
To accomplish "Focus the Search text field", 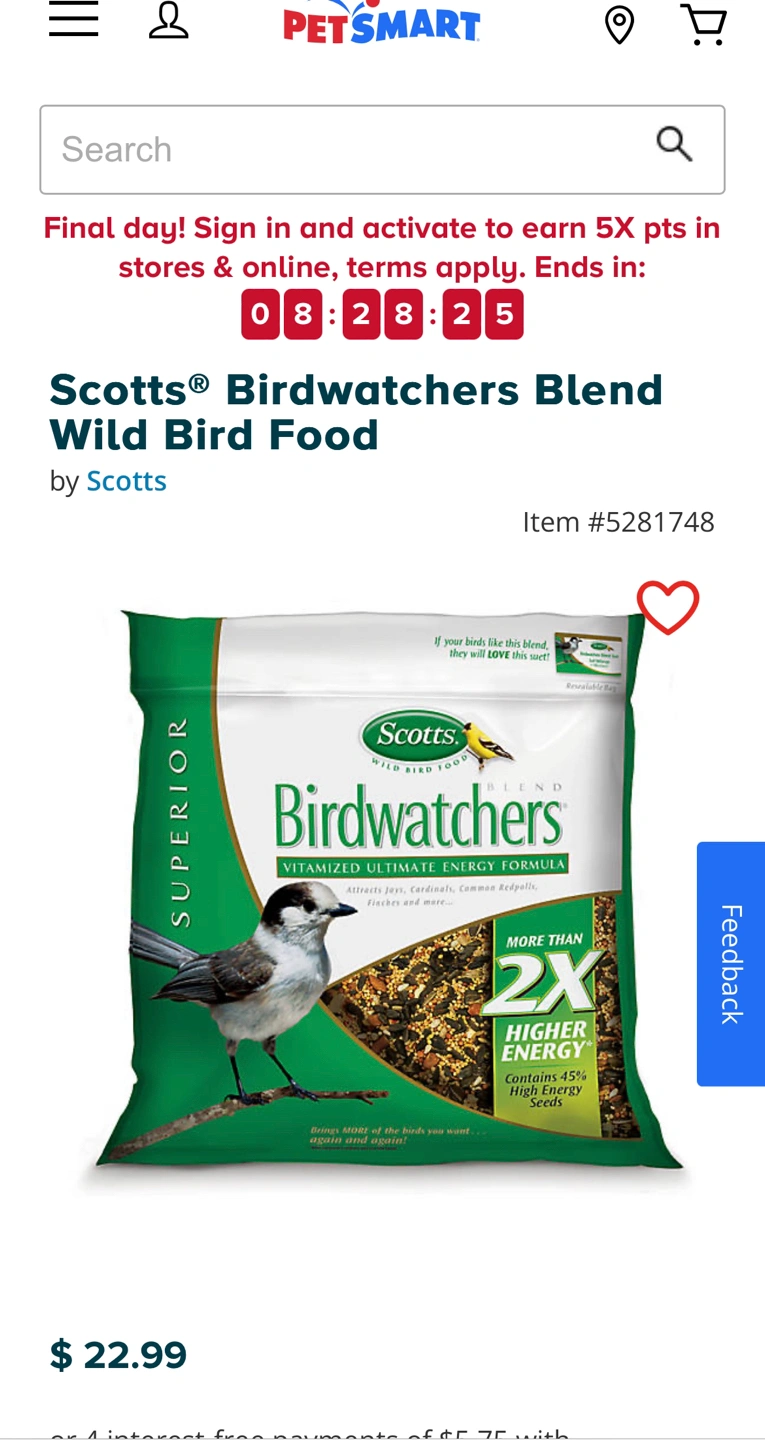I will pyautogui.click(x=340, y=150).
